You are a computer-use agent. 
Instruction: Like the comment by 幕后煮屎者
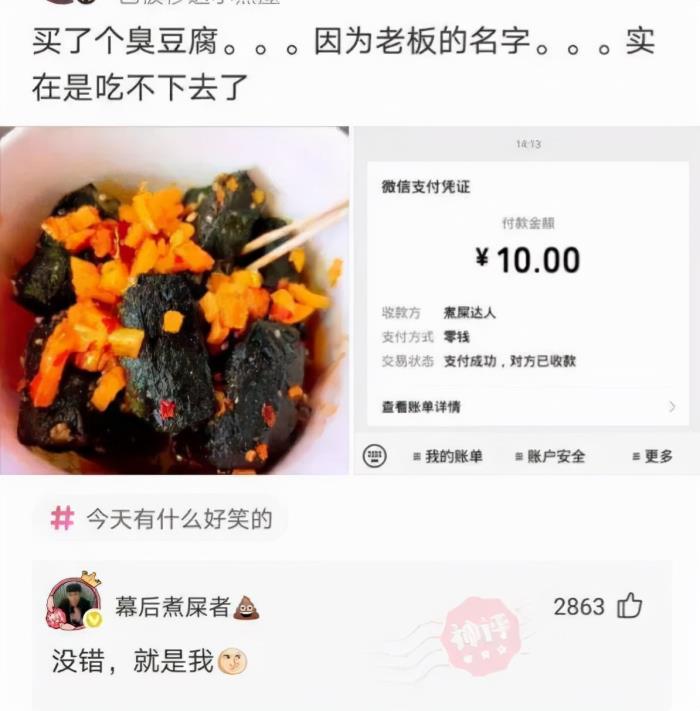[x=629, y=606]
